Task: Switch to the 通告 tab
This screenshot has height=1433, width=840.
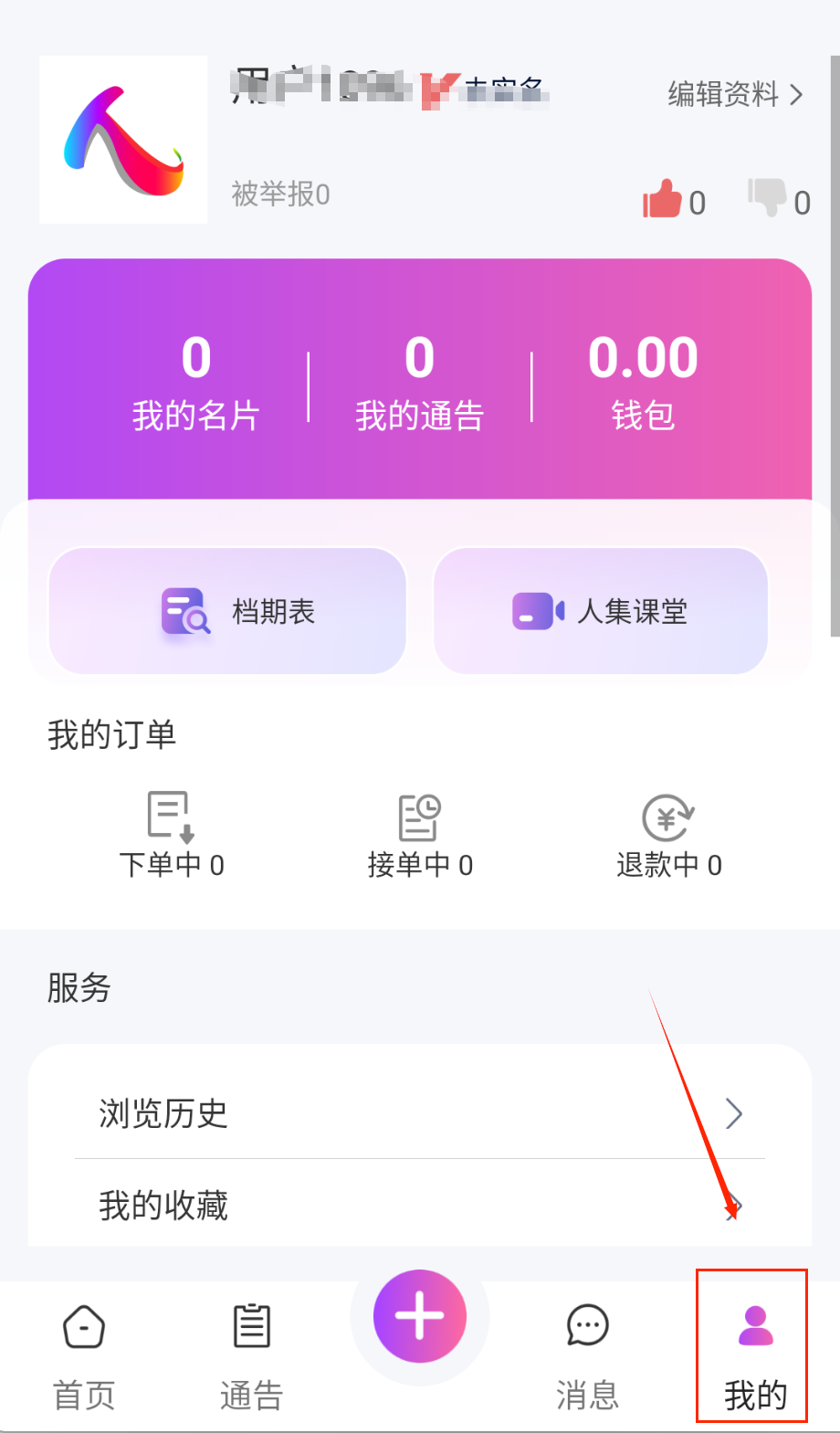Action: 251,1355
